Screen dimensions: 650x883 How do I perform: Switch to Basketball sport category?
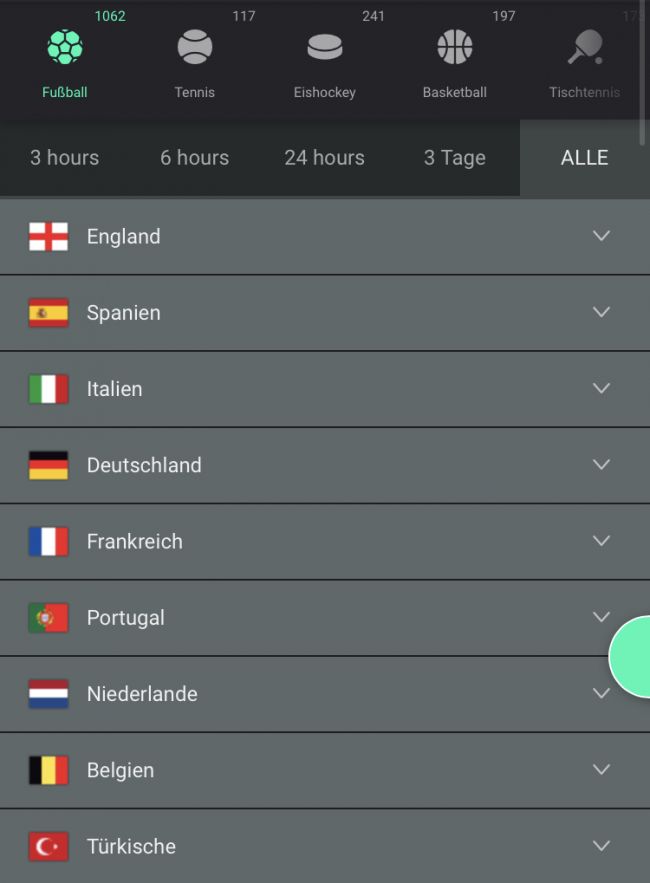[x=454, y=60]
